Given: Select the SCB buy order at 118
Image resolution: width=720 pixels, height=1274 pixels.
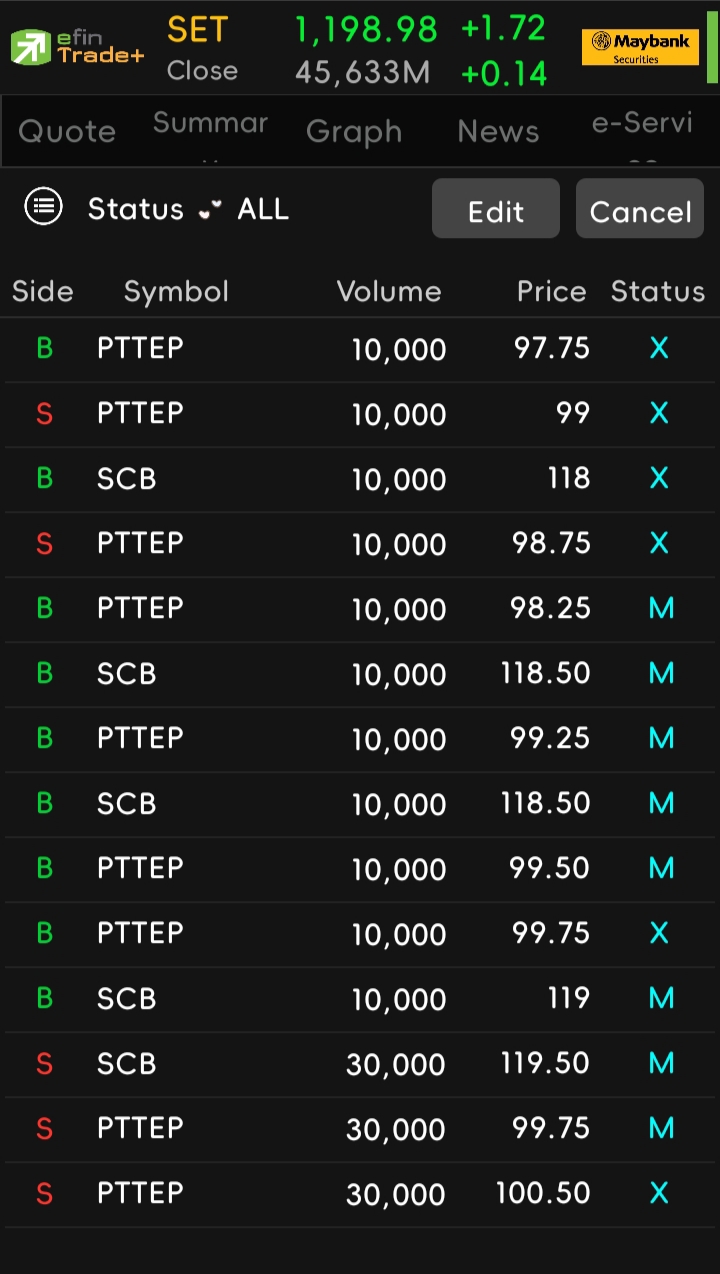Looking at the screenshot, I should 360,479.
